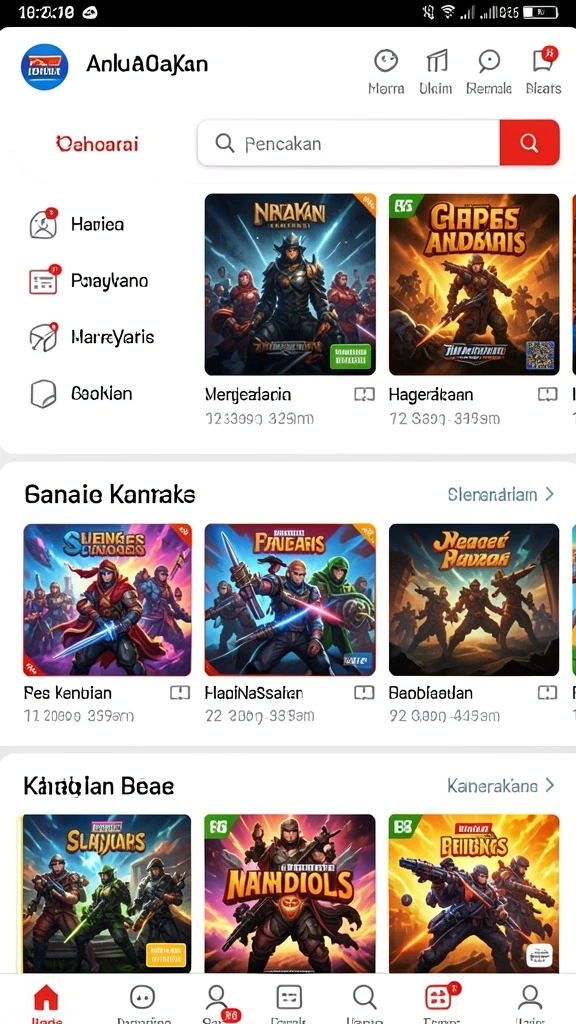The image size is (576, 1024).
Task: Tap the bookmark icon beside Baobiaatan
Action: [x=547, y=693]
